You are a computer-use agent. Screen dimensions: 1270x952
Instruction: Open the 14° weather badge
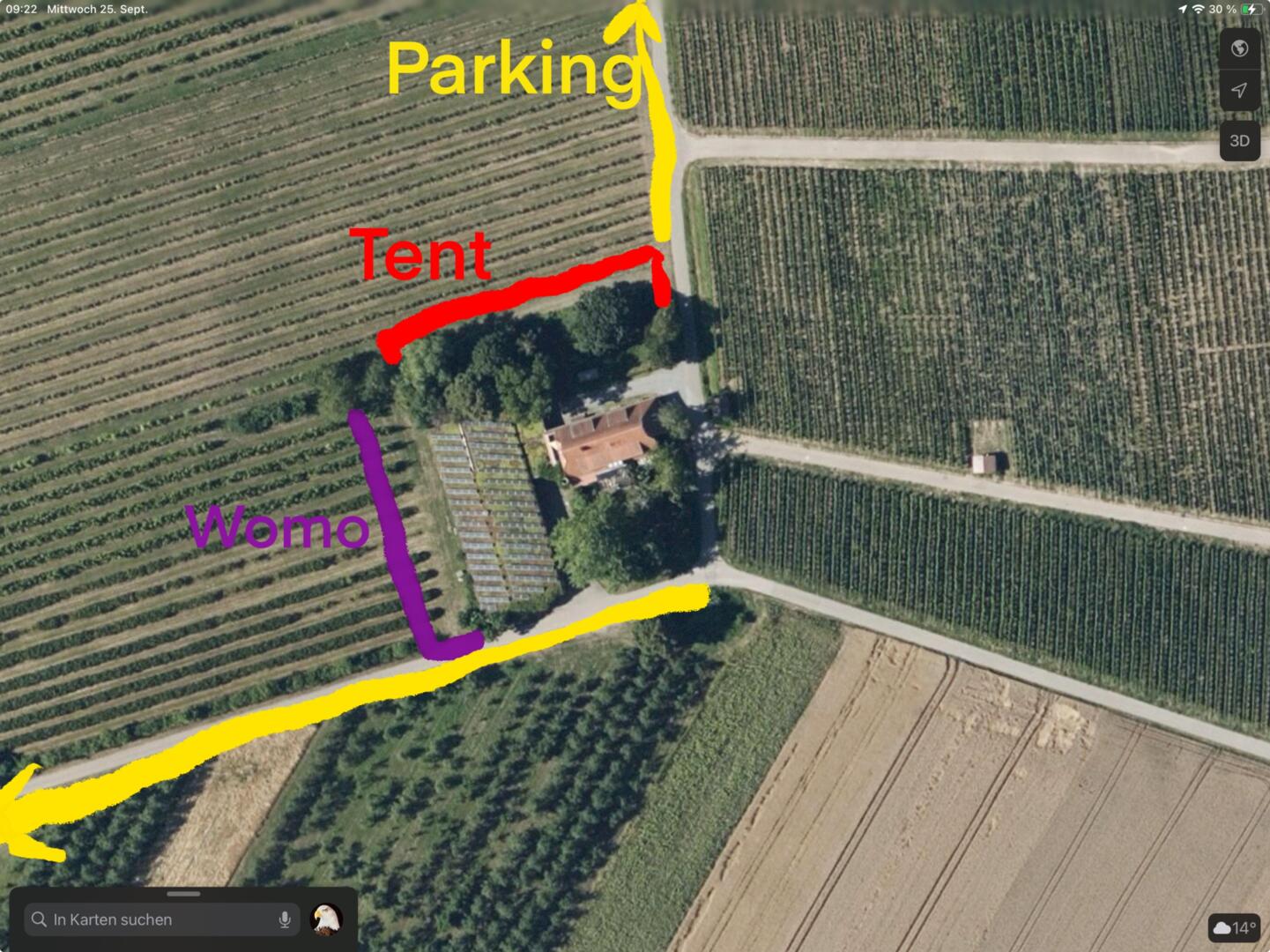click(1234, 928)
